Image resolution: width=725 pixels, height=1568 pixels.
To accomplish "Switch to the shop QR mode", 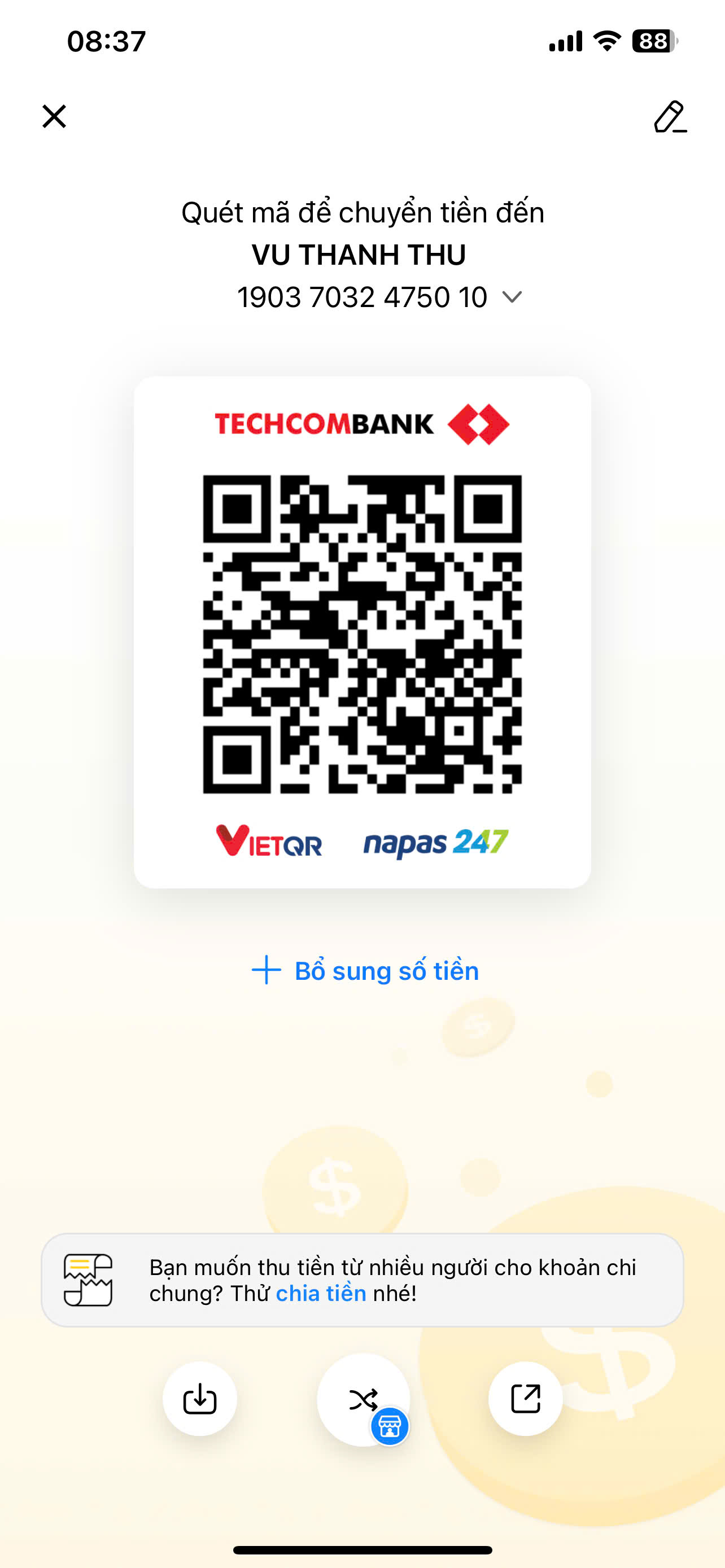I will click(364, 1399).
